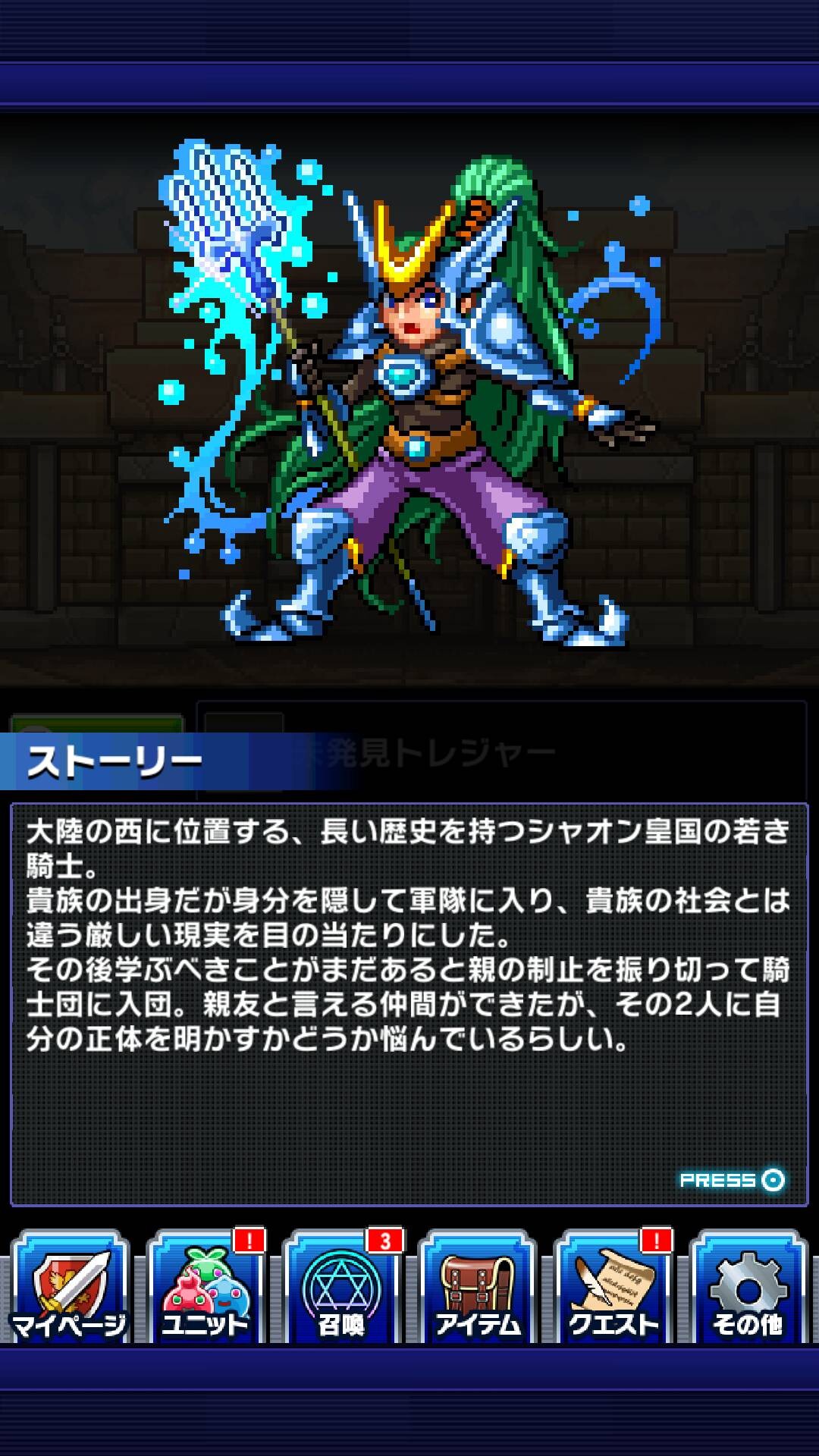Open the その他 settings tab
The height and width of the screenshot is (1456, 819).
point(748,1288)
